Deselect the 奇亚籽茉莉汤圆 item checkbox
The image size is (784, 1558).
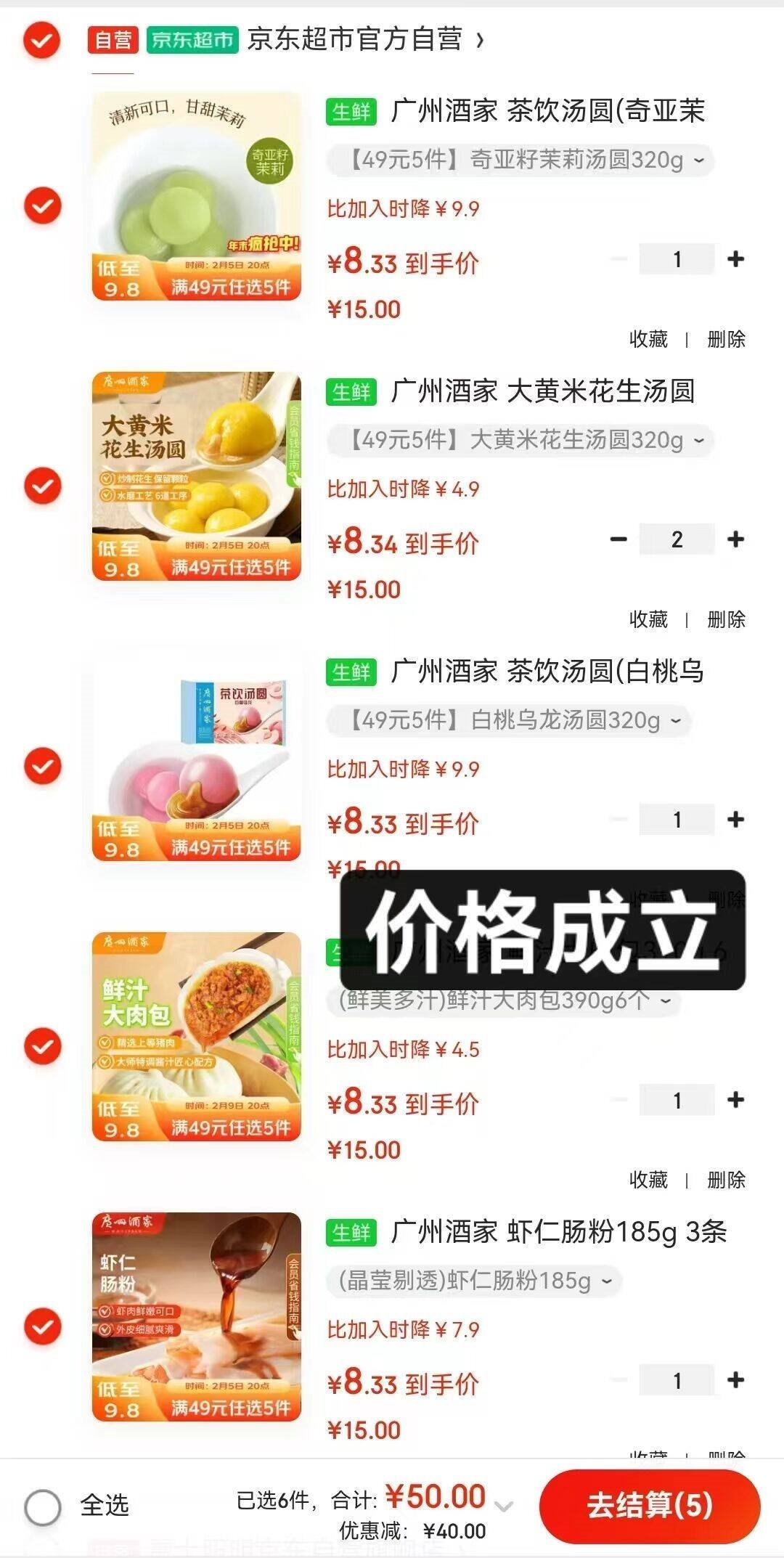[x=43, y=205]
